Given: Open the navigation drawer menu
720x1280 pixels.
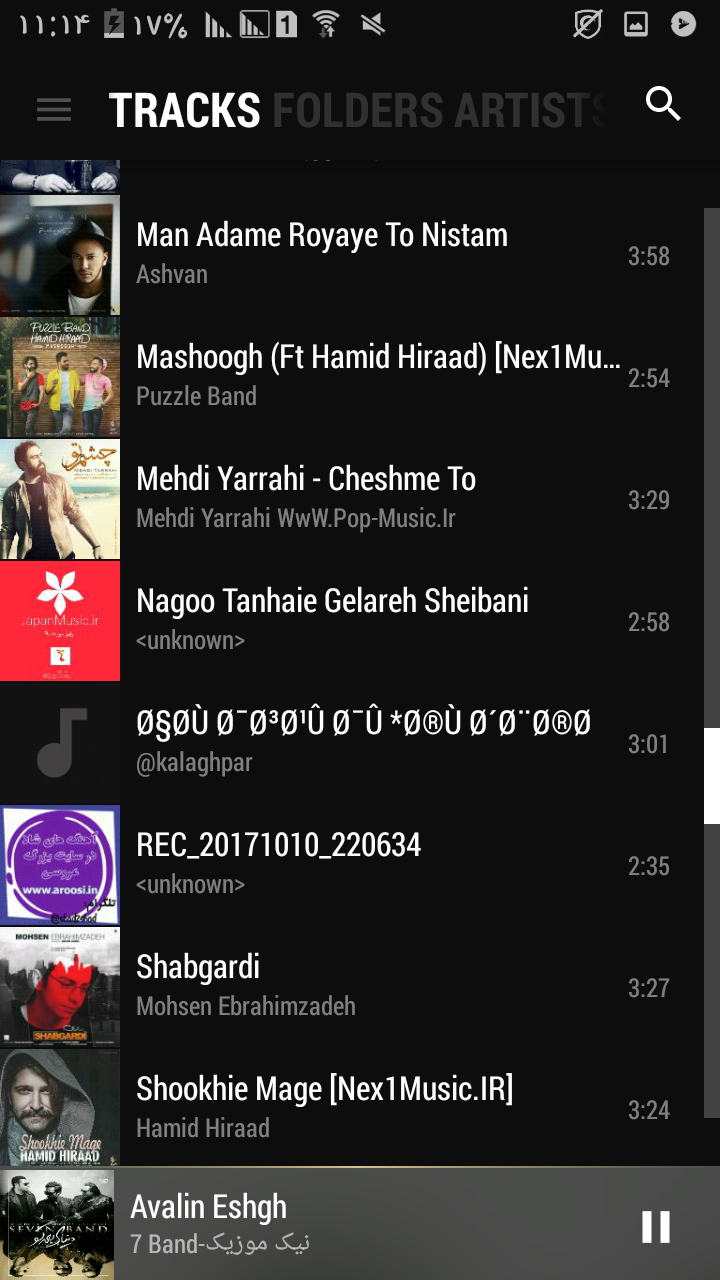Looking at the screenshot, I should (x=54, y=110).
